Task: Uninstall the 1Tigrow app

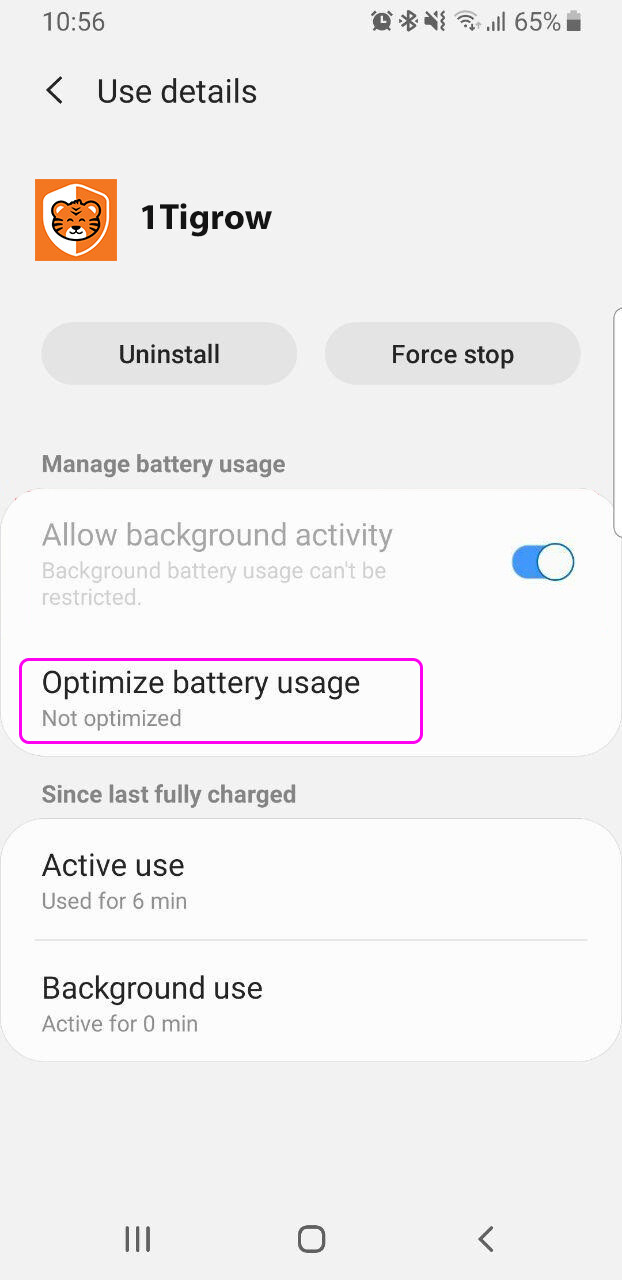Action: pyautogui.click(x=169, y=354)
